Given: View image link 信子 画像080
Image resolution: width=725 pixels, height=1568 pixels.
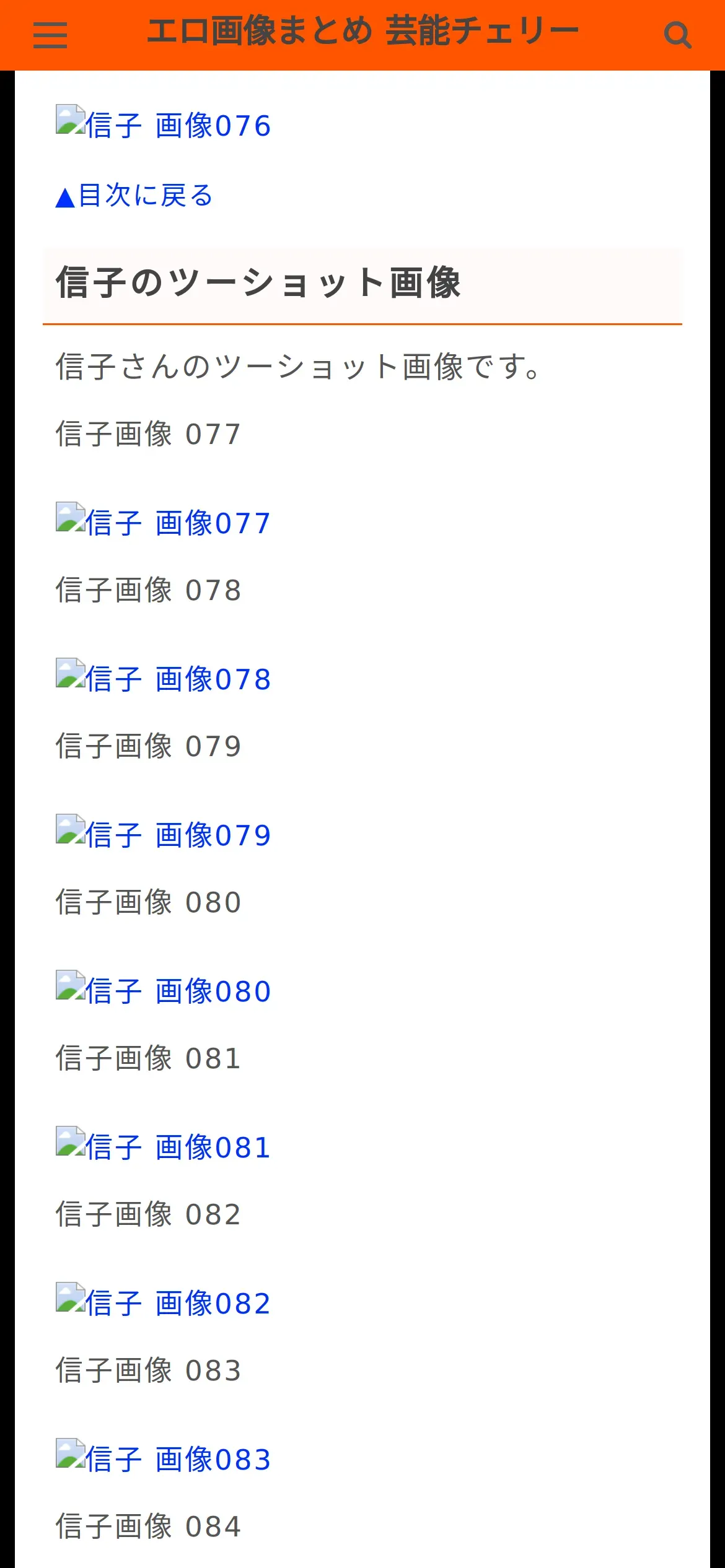Looking at the screenshot, I should (x=164, y=991).
